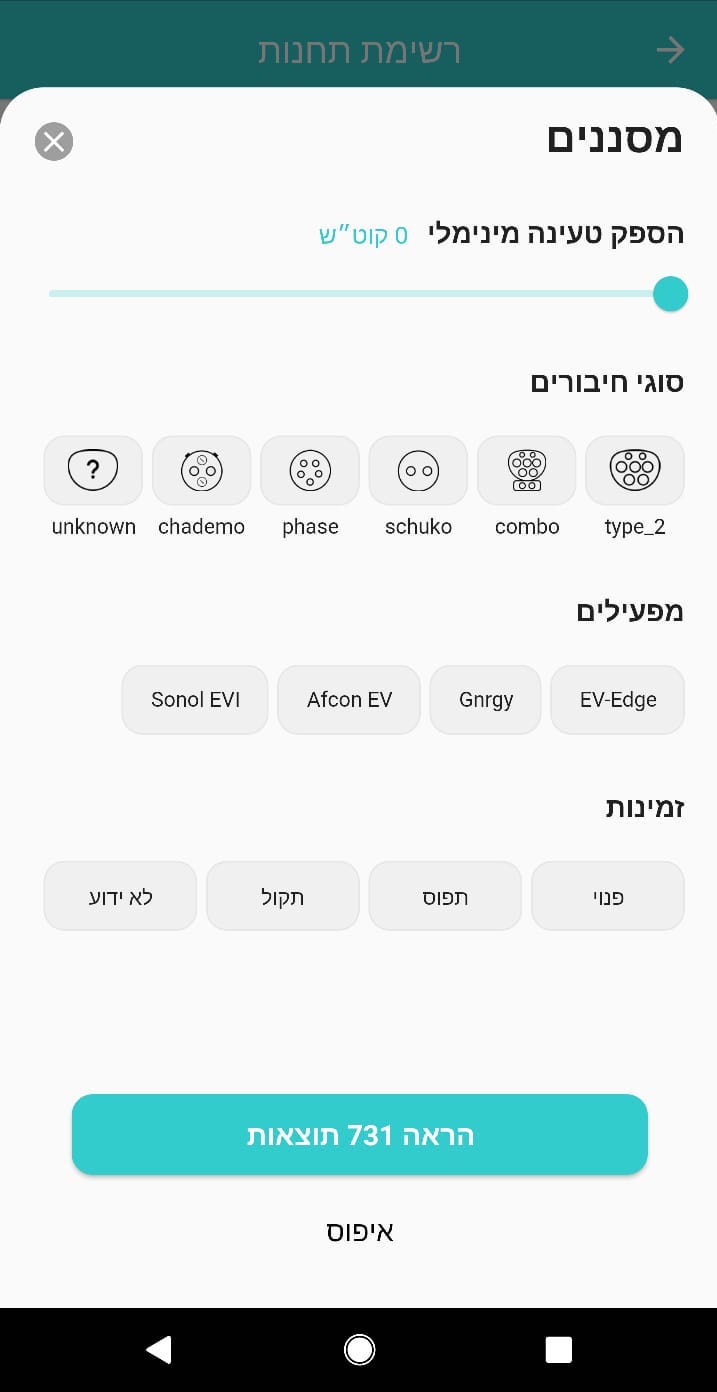Filter by EV-Edge operator
Image resolution: width=717 pixels, height=1392 pixels.
pyautogui.click(x=617, y=700)
